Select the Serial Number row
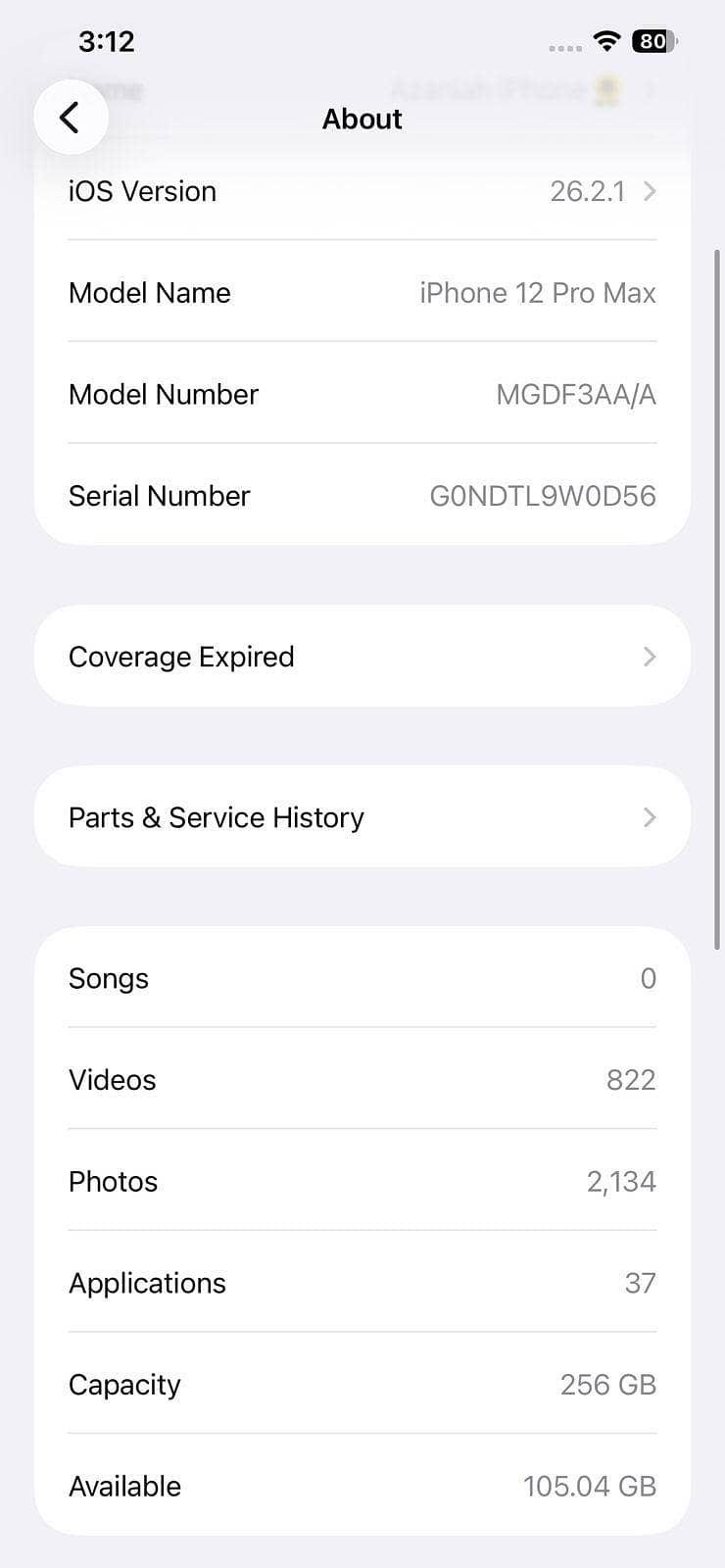 coord(362,495)
